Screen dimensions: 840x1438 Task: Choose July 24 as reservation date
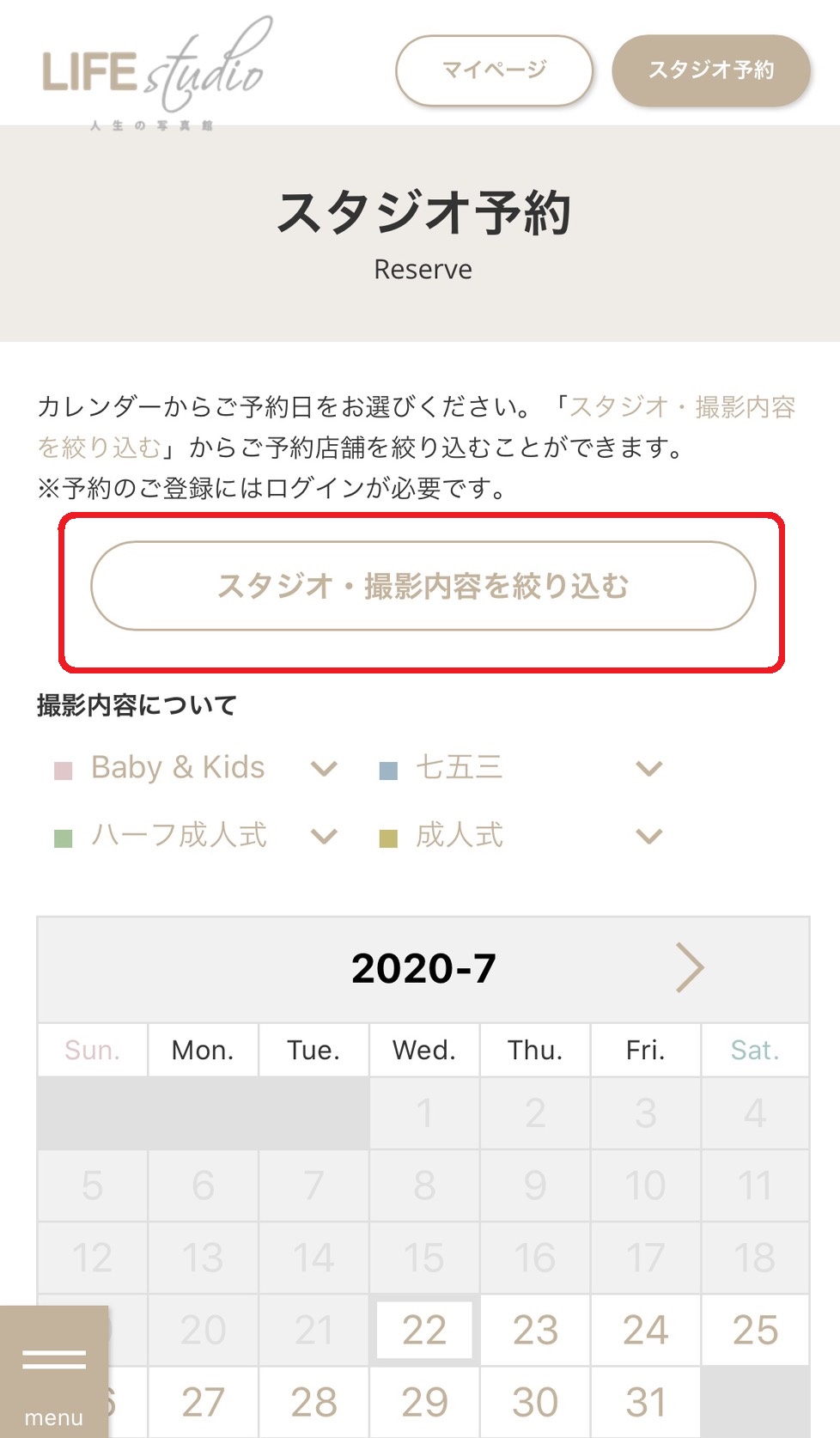pyautogui.click(x=646, y=1330)
